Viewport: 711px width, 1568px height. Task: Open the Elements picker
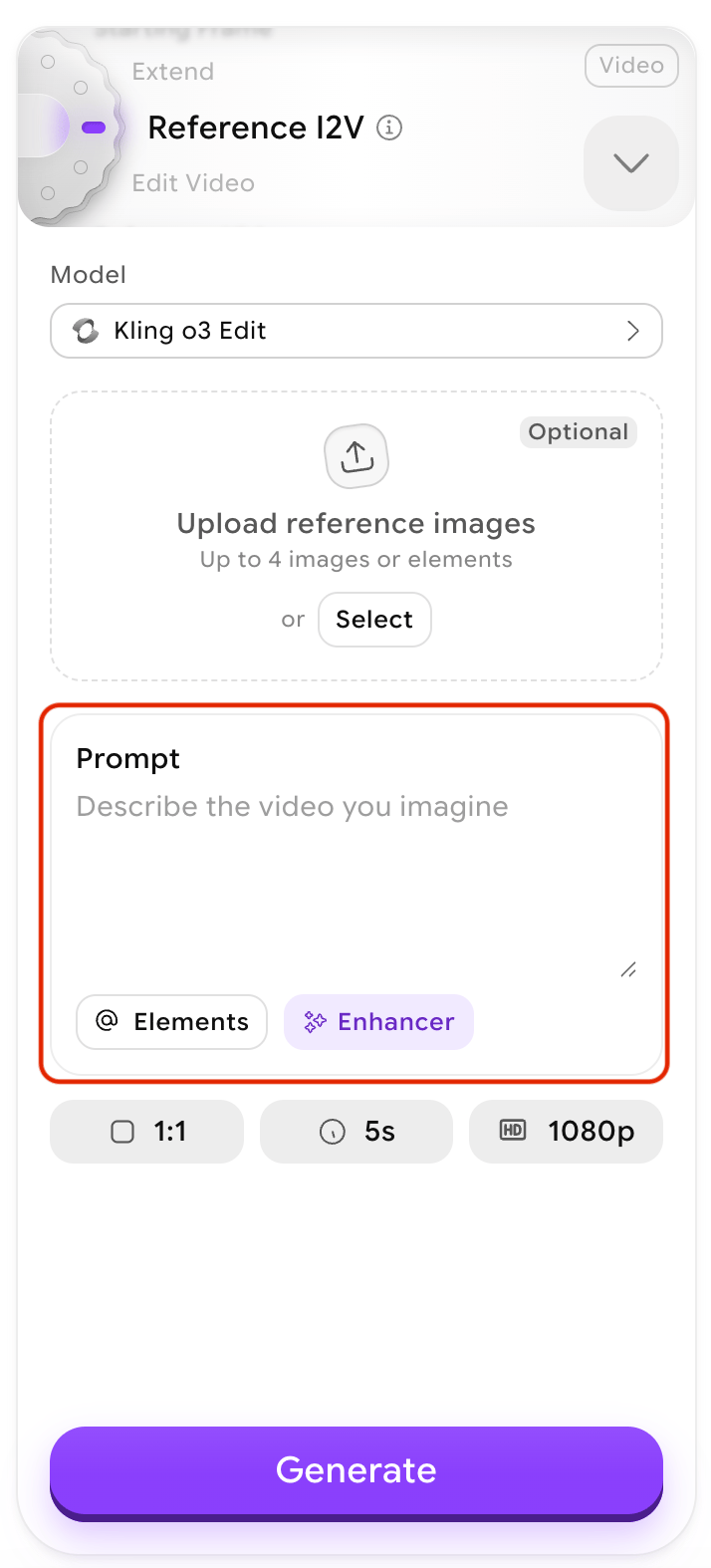coord(171,1022)
